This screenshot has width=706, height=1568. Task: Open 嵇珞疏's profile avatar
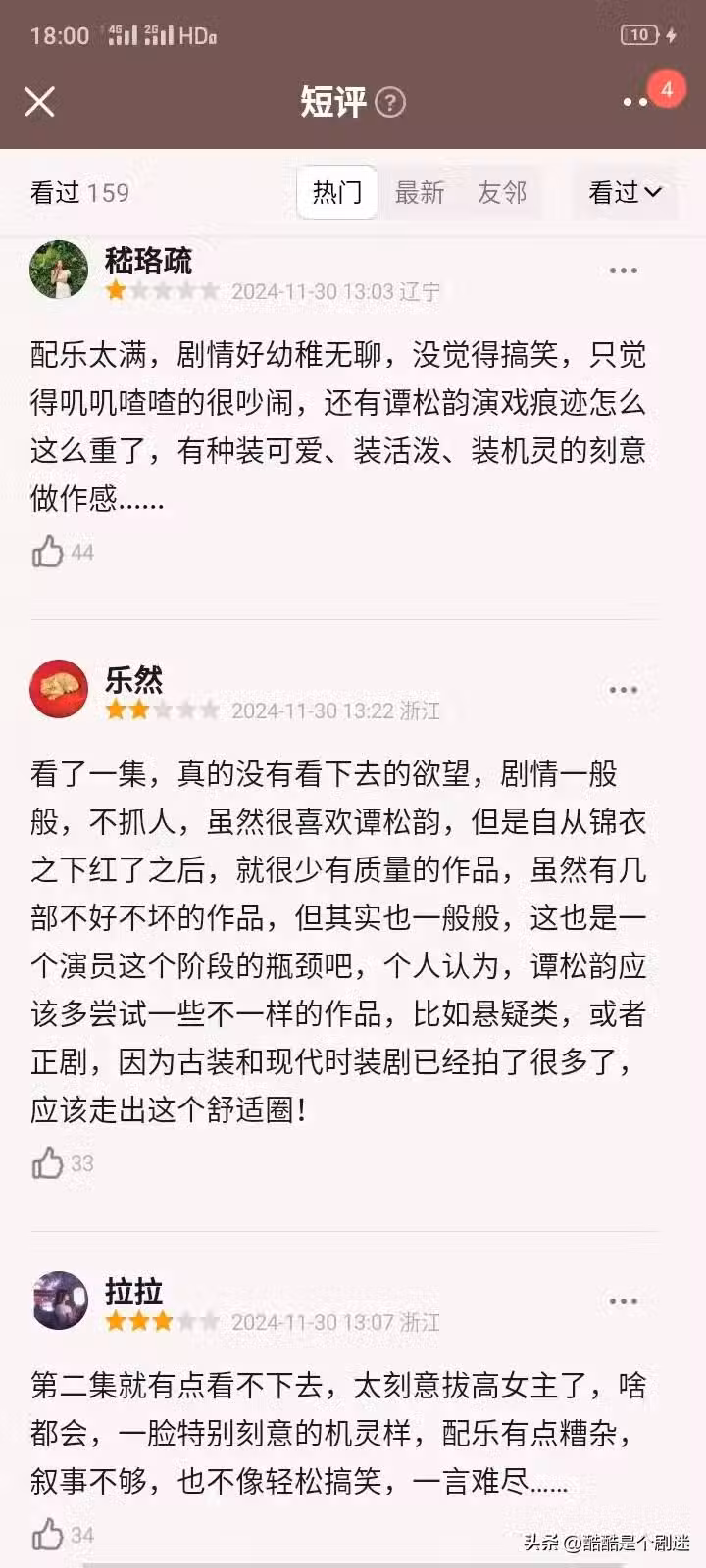(x=59, y=269)
